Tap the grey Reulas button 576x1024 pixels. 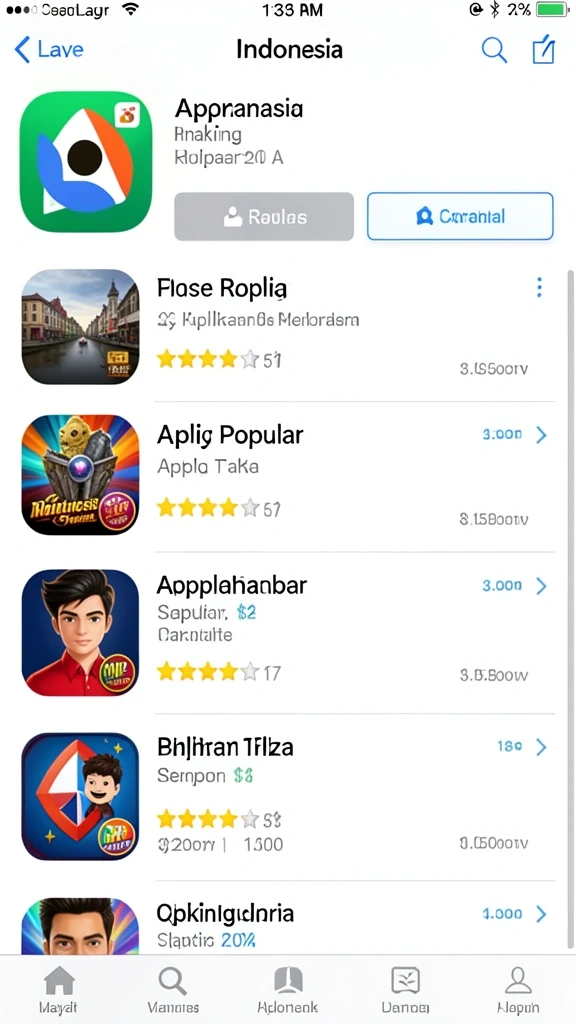point(264,217)
